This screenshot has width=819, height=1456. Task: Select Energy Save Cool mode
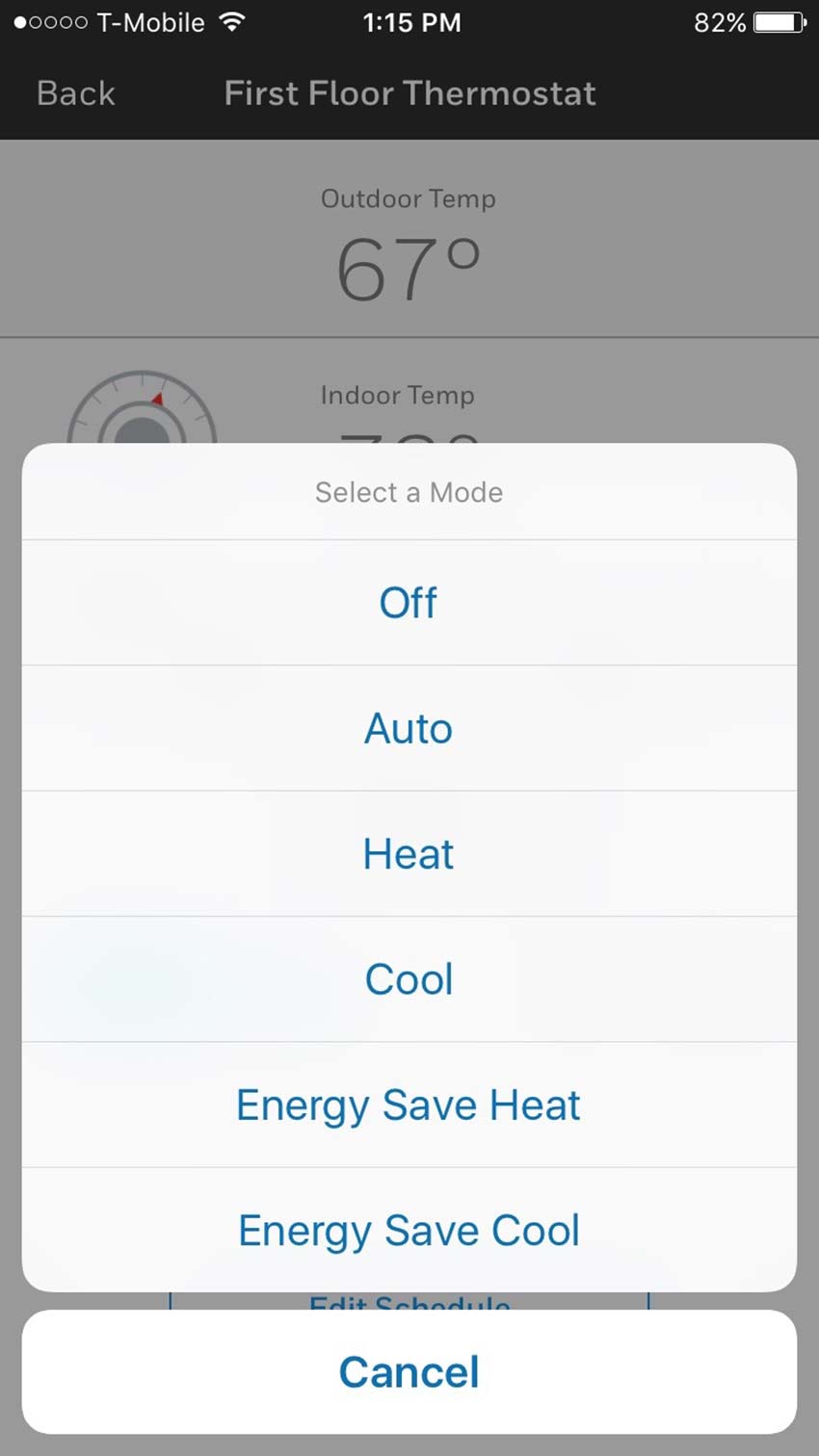click(x=409, y=1230)
